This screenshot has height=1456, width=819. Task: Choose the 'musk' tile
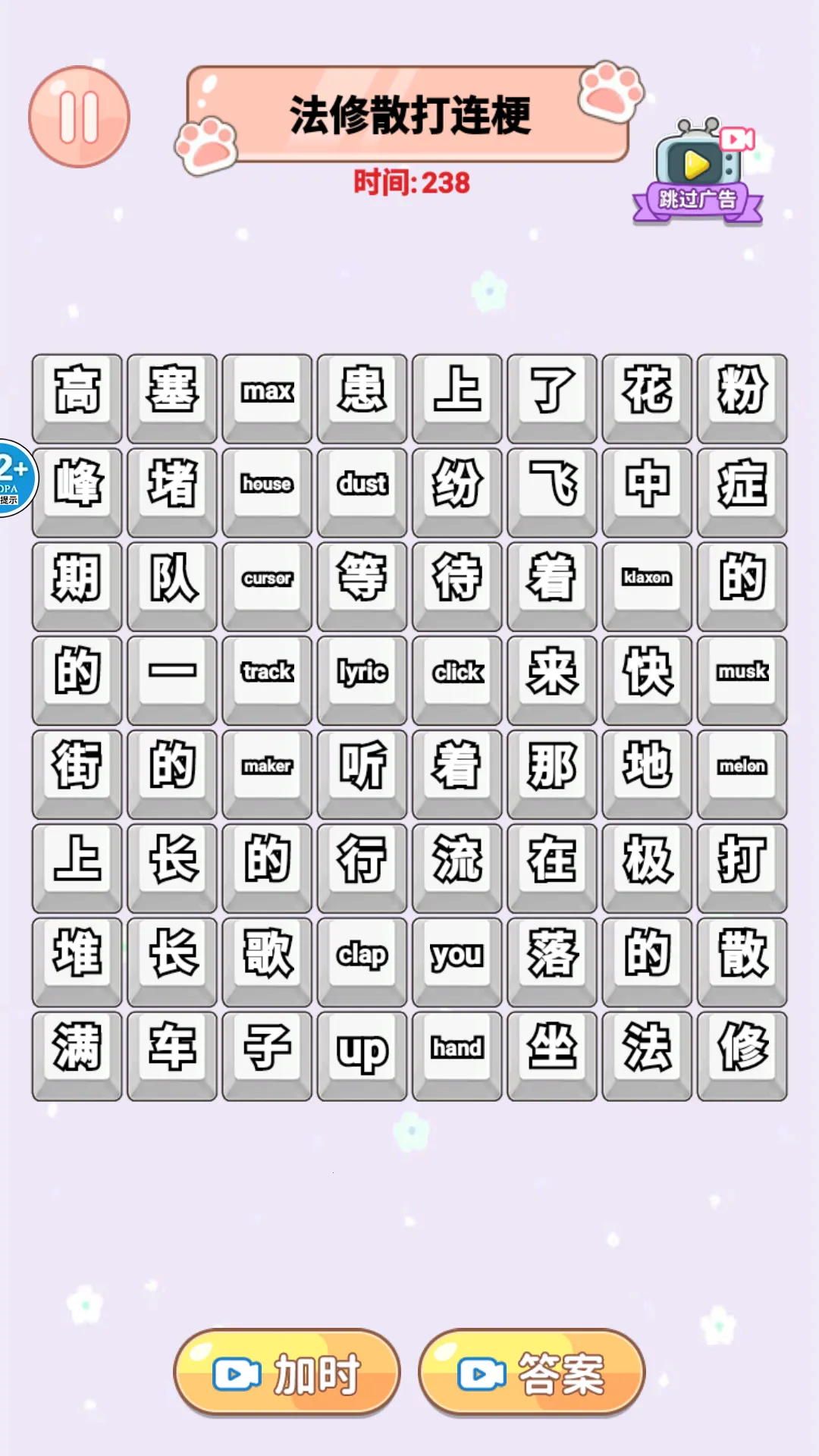point(742,673)
